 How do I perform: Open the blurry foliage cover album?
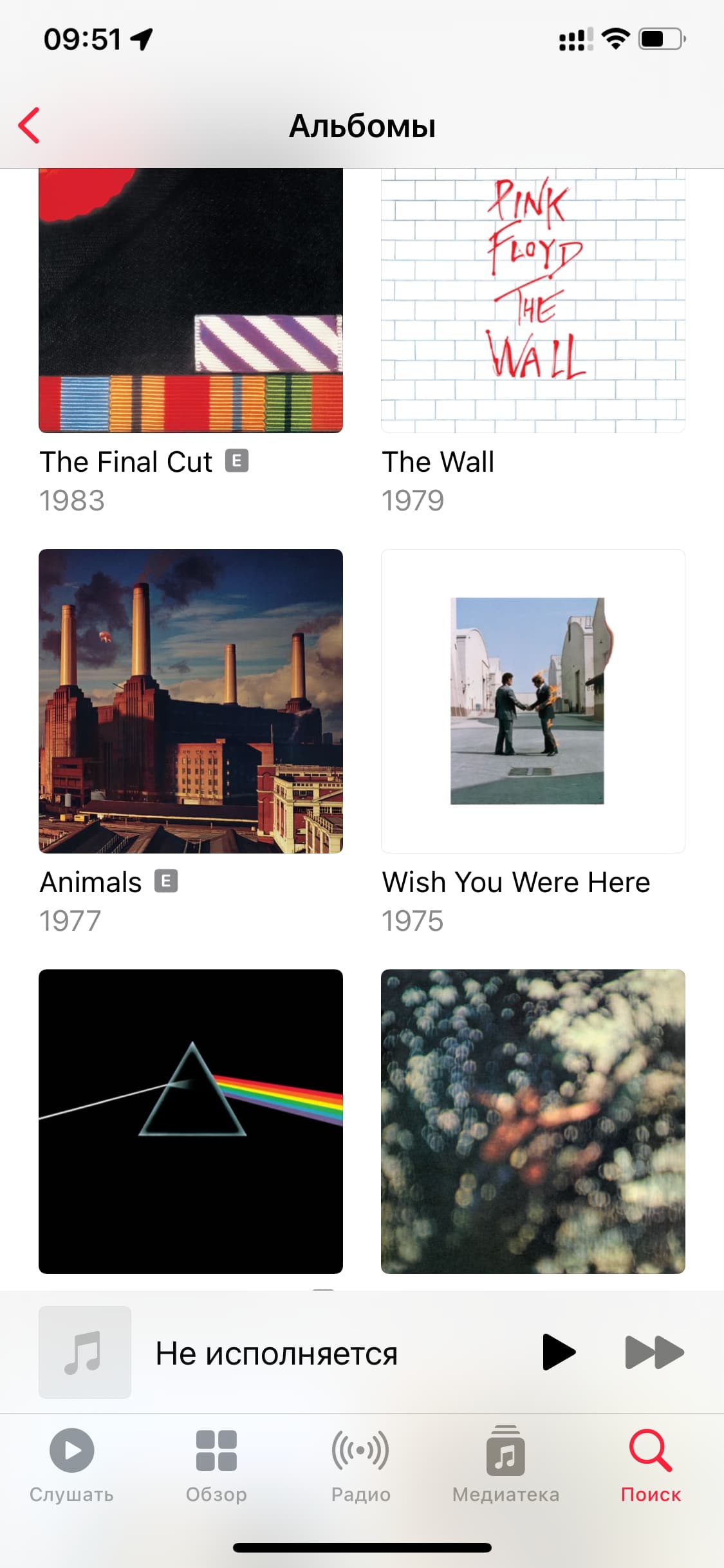coord(533,1121)
